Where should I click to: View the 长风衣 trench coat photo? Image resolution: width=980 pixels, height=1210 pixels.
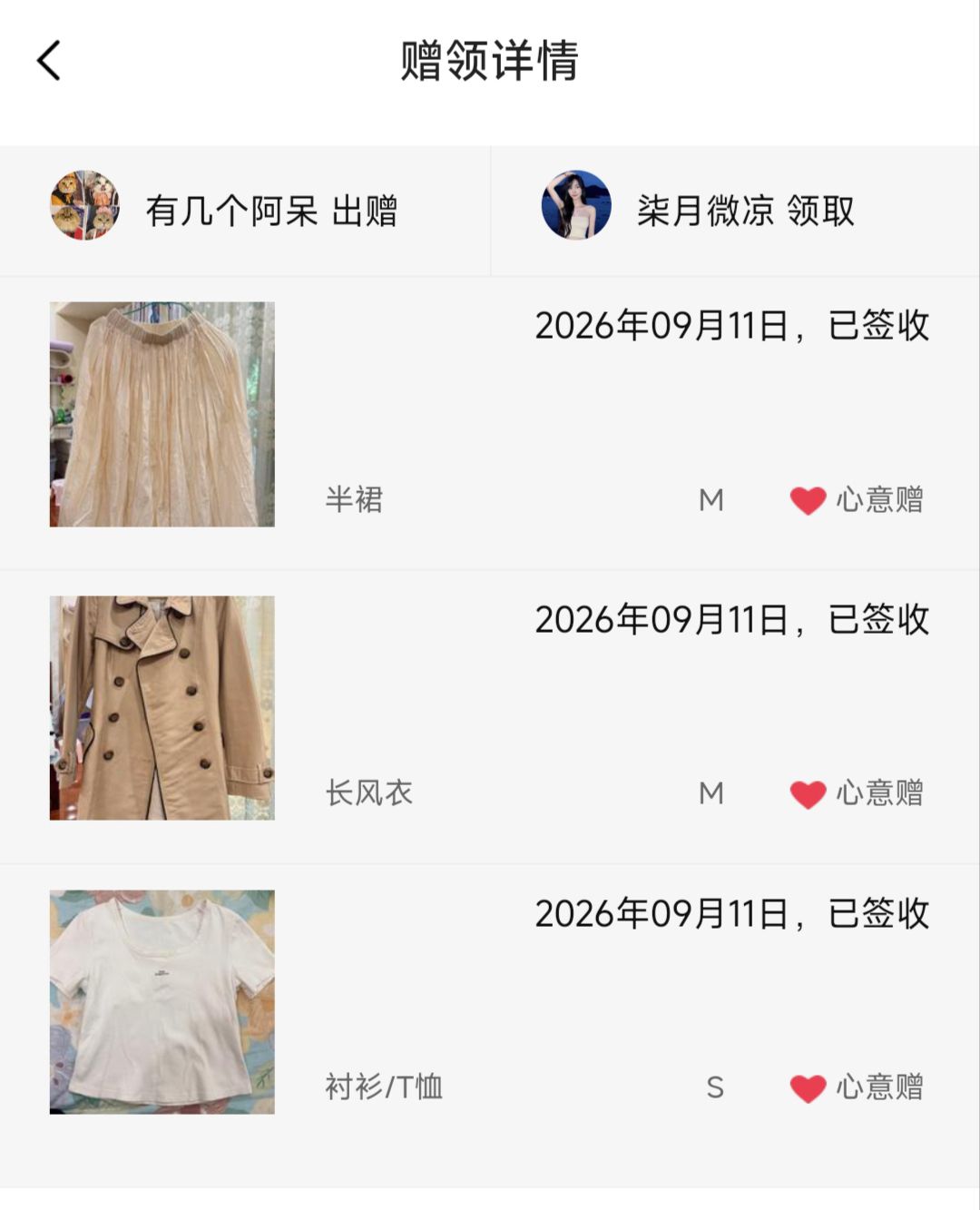pos(162,708)
